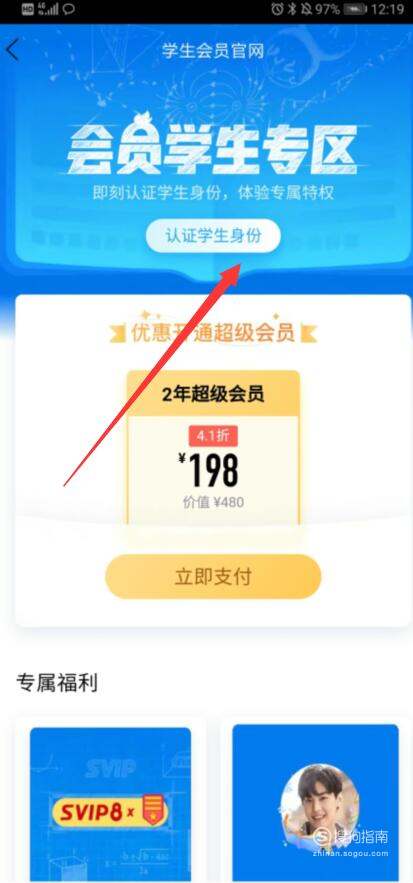Image resolution: width=413 pixels, height=883 pixels.
Task: Tap 认证学生身份 to verify student status
Action: (x=213, y=236)
